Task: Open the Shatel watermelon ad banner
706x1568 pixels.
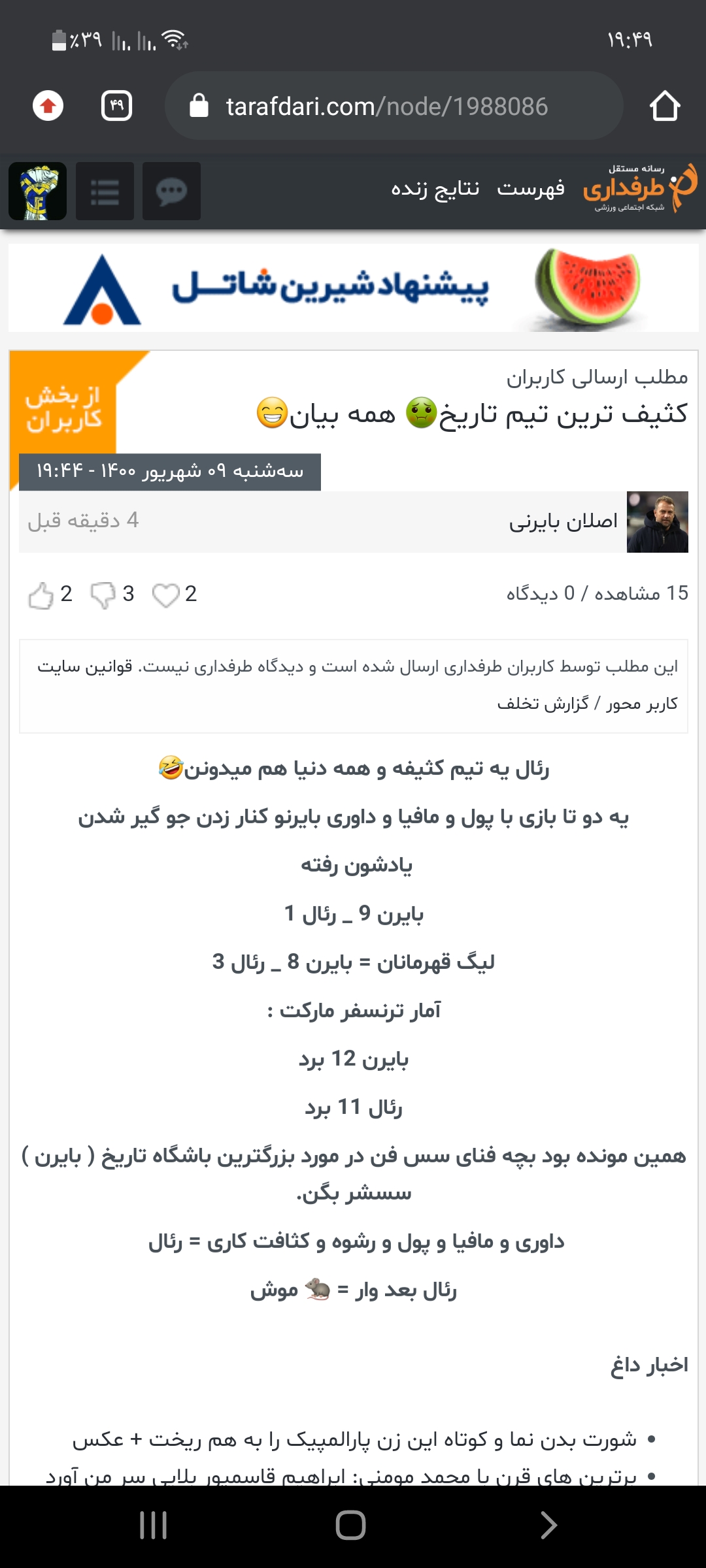Action: (x=353, y=288)
